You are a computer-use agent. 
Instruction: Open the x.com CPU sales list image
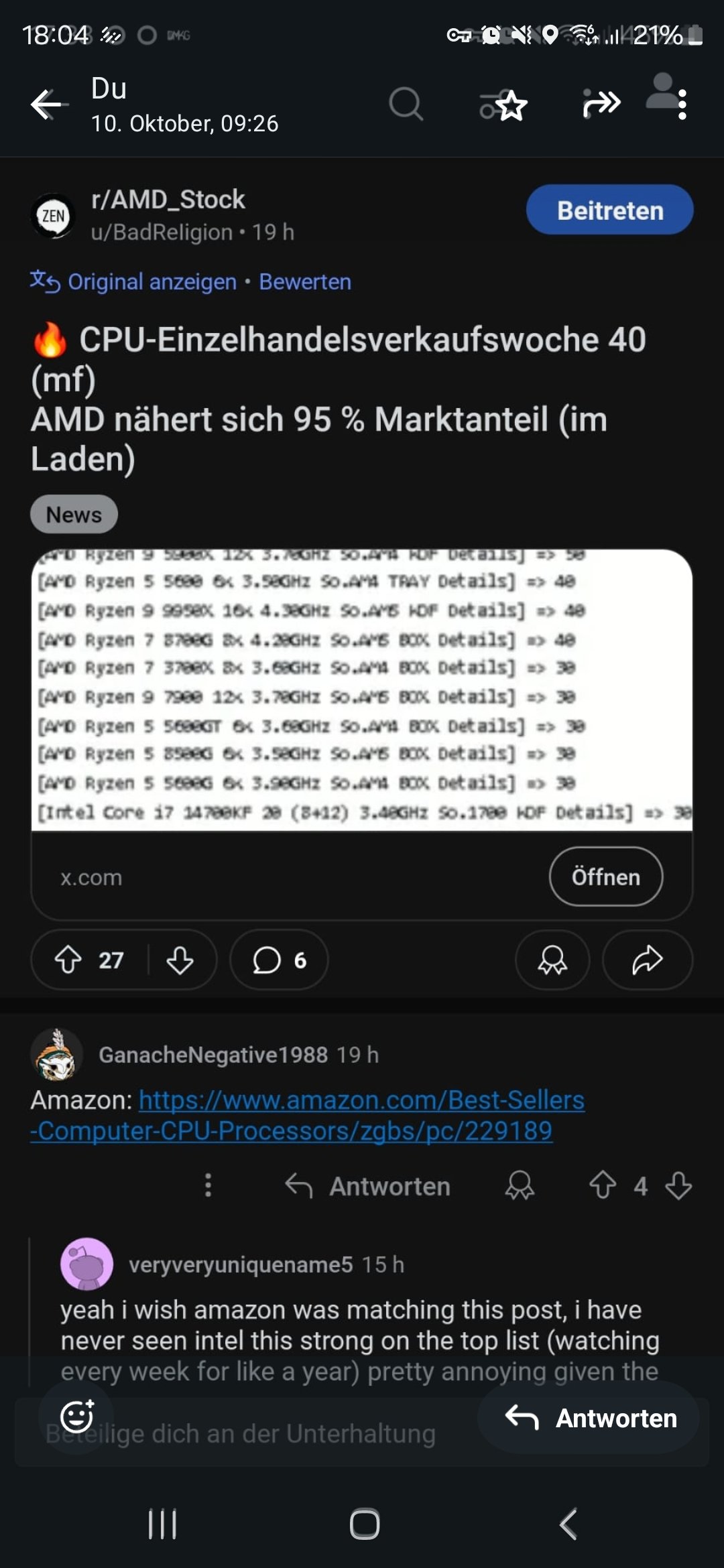tap(362, 690)
